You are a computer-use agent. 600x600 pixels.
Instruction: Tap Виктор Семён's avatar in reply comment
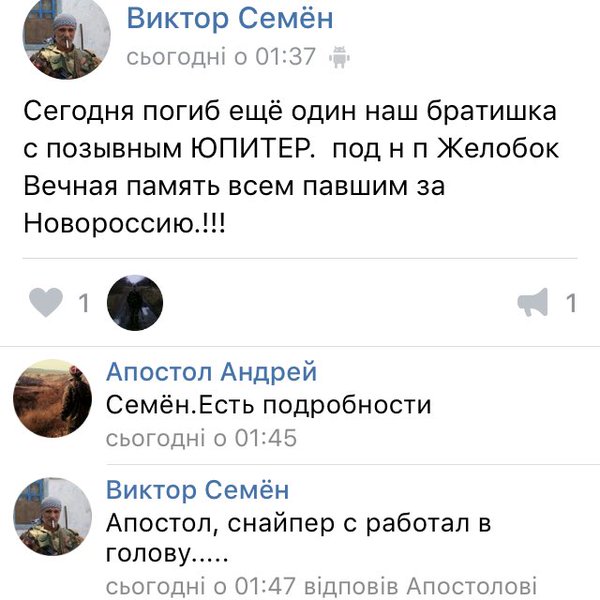(52, 517)
